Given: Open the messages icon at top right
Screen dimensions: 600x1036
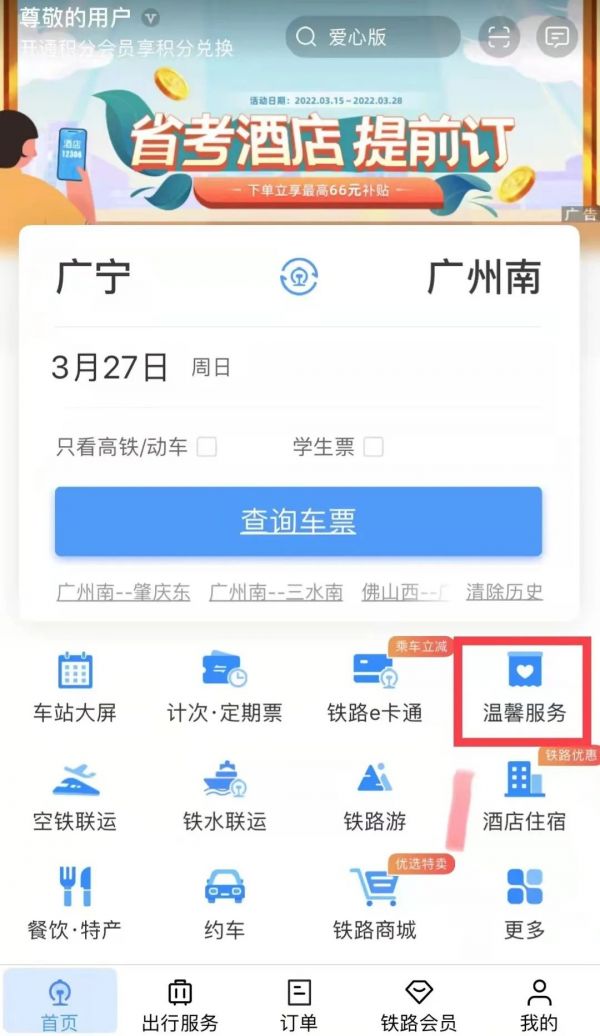Looking at the screenshot, I should point(557,37).
